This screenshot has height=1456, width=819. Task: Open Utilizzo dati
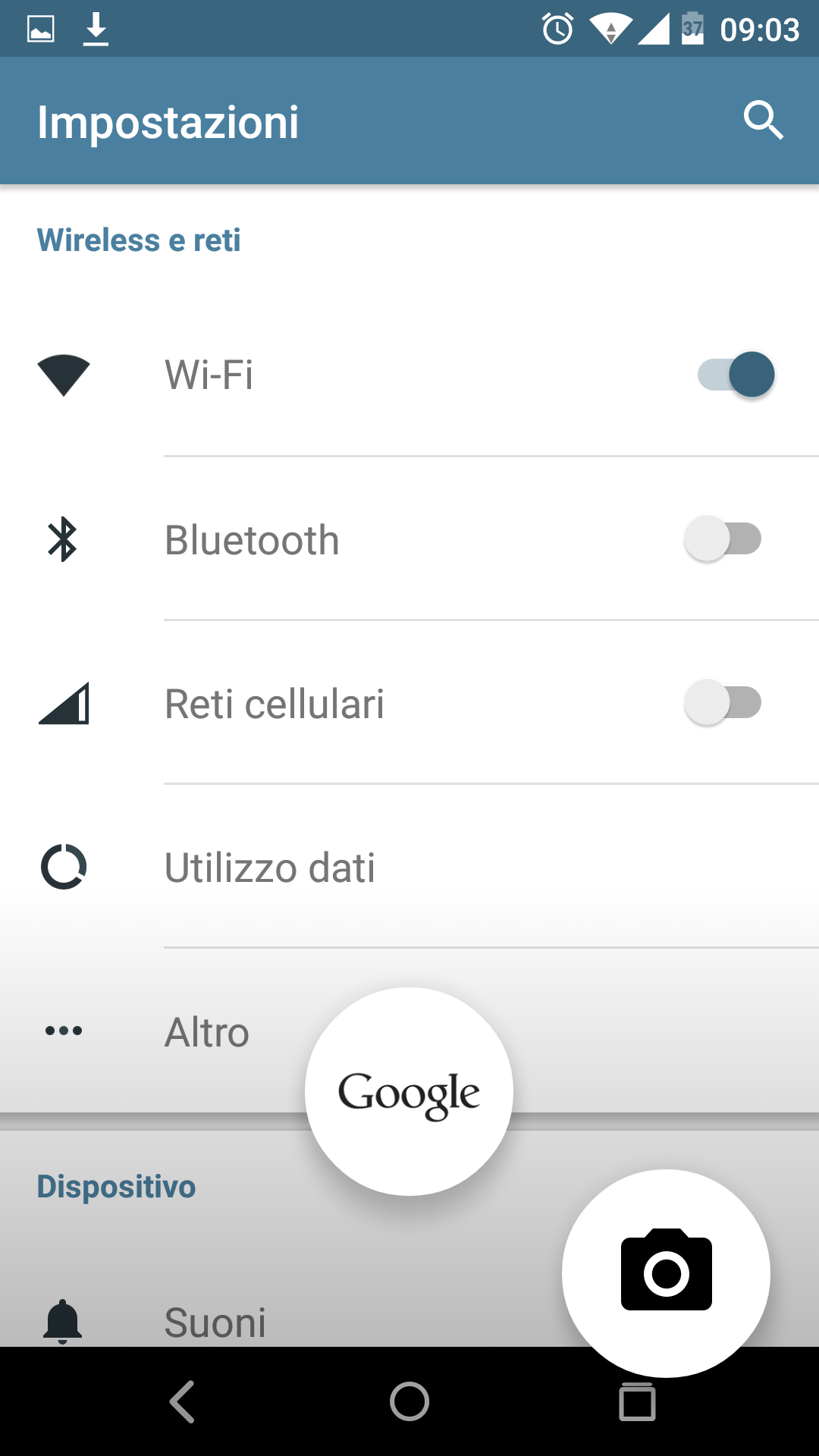(409, 867)
